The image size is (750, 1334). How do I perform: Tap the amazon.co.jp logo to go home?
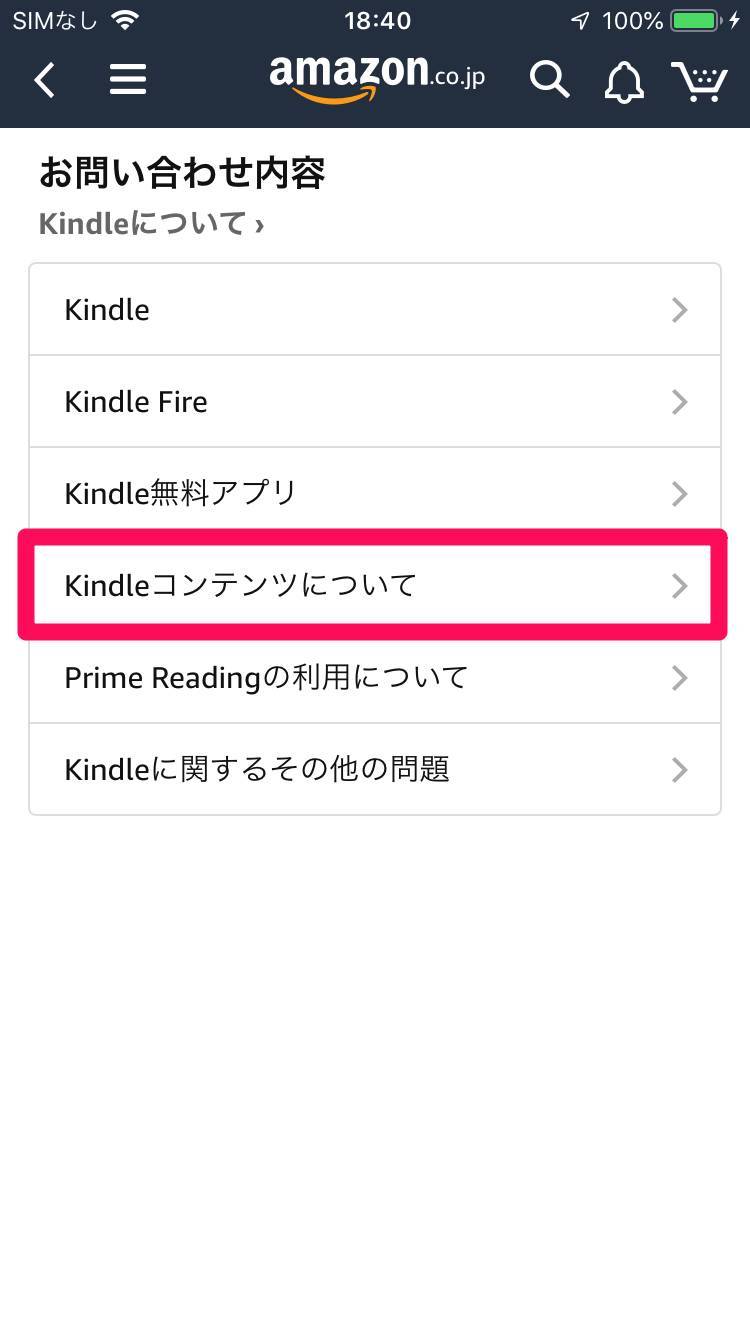point(377,78)
